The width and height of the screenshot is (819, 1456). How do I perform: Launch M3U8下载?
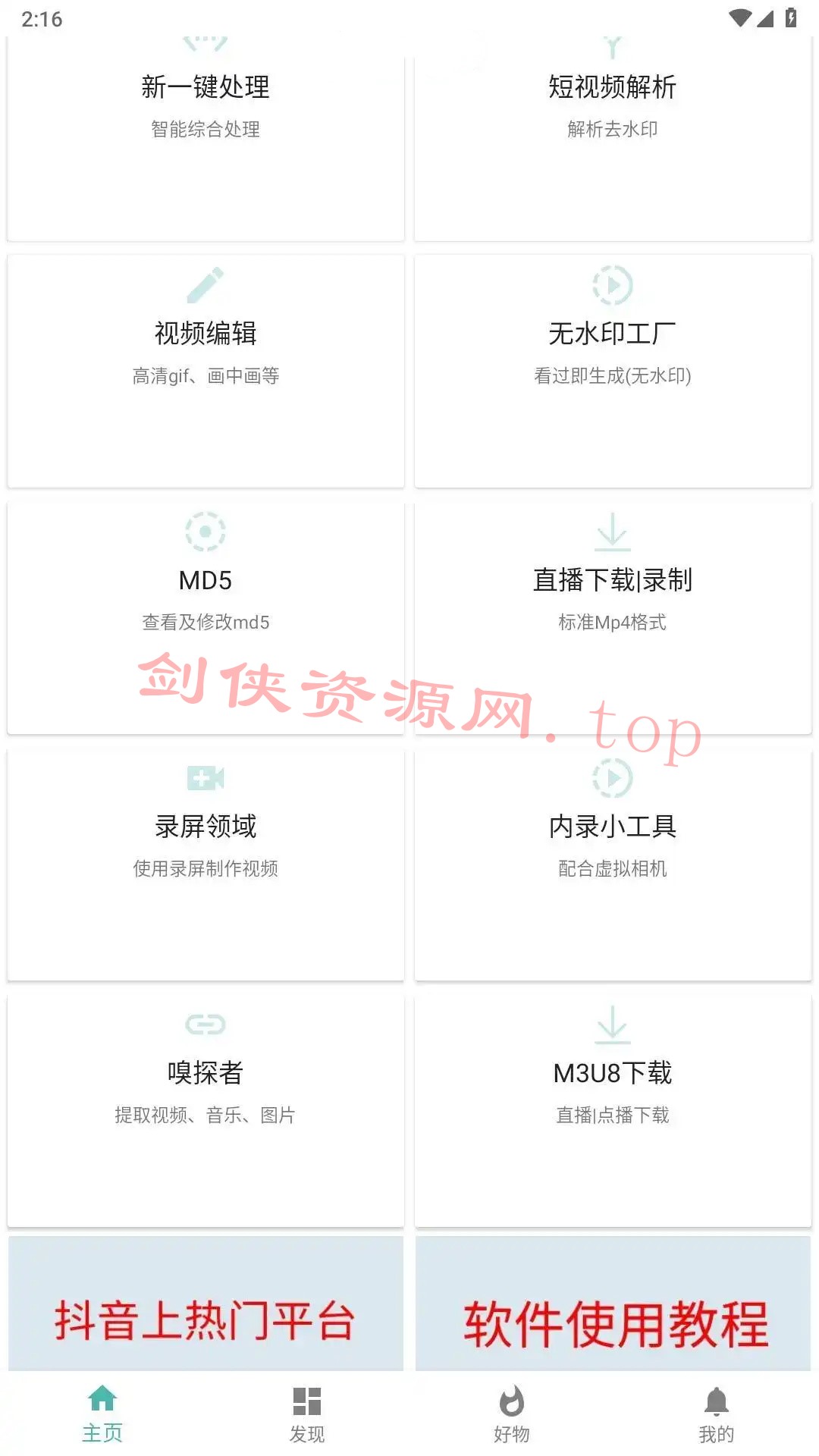click(x=613, y=1111)
